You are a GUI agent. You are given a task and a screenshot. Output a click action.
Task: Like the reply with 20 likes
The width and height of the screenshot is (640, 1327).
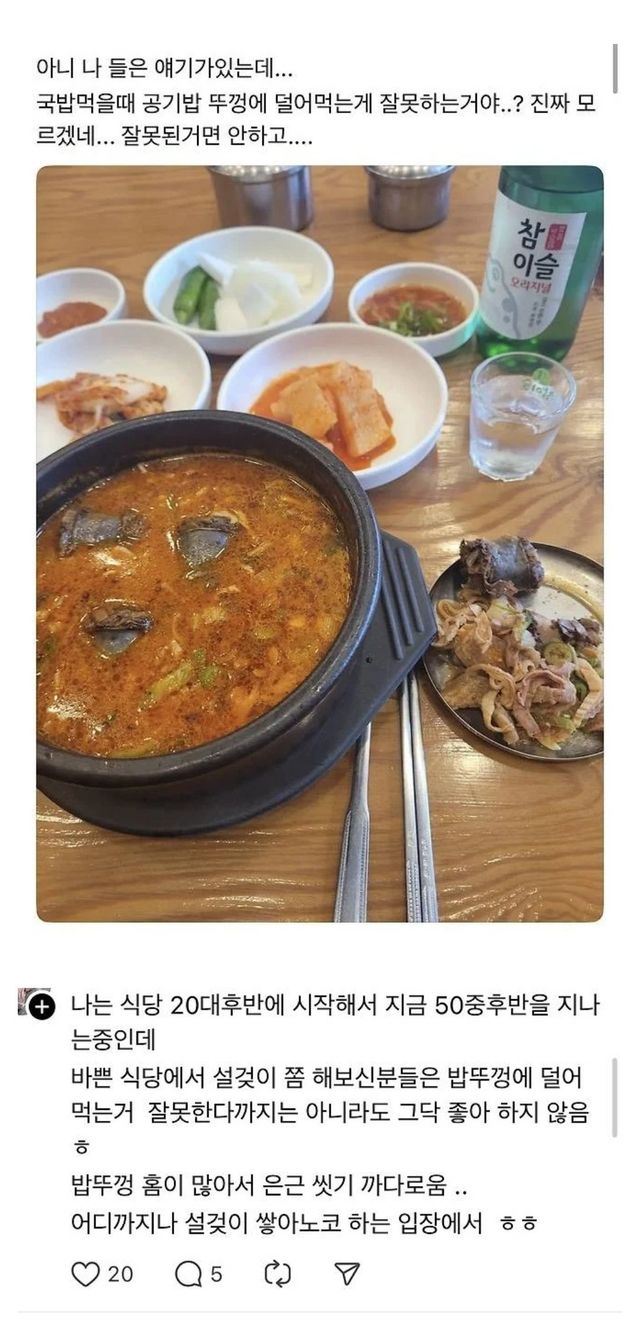tap(87, 1273)
